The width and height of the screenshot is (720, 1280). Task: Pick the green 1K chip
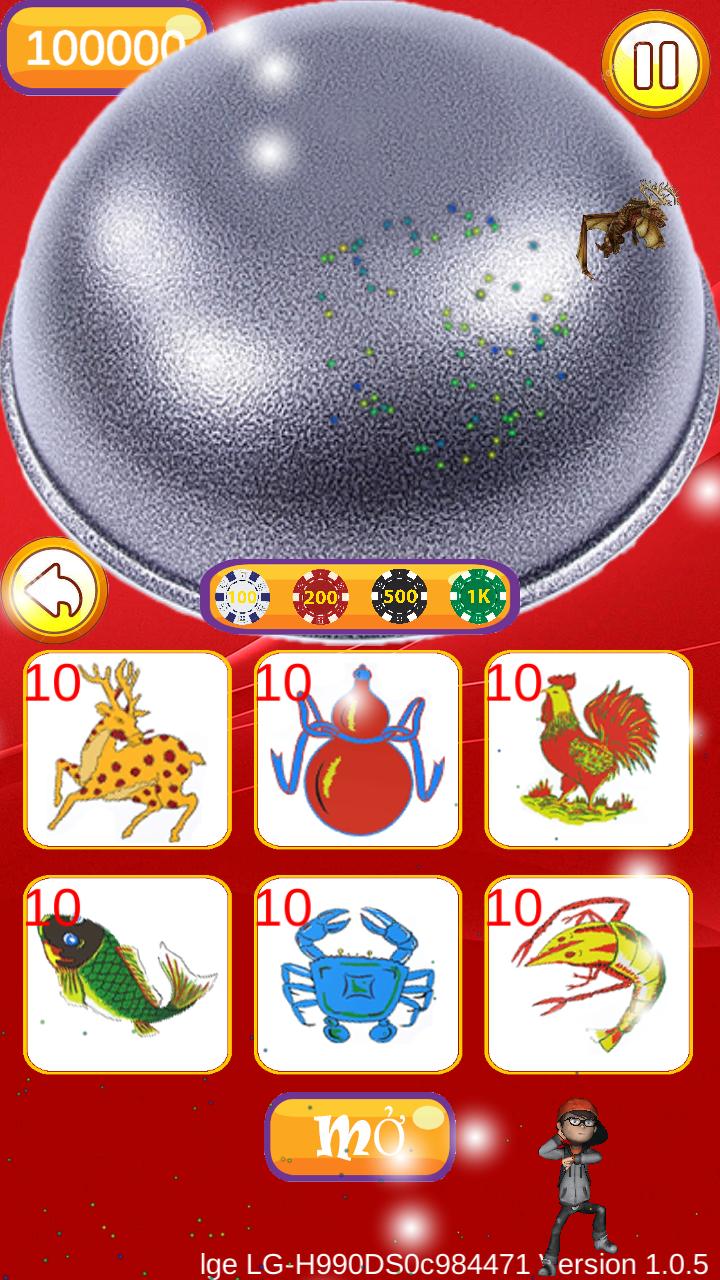pos(477,597)
